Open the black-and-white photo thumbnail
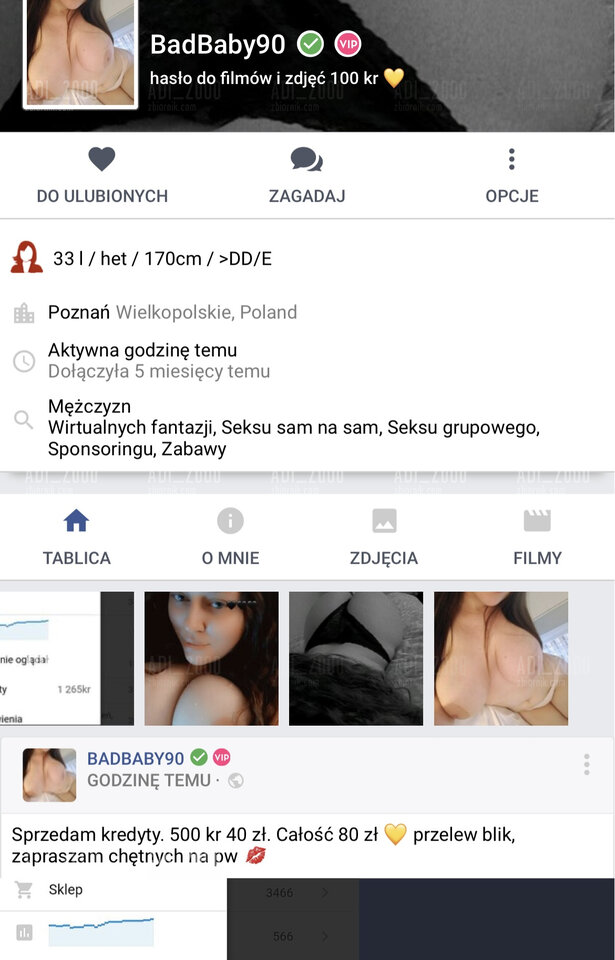This screenshot has width=615, height=960. click(x=356, y=658)
